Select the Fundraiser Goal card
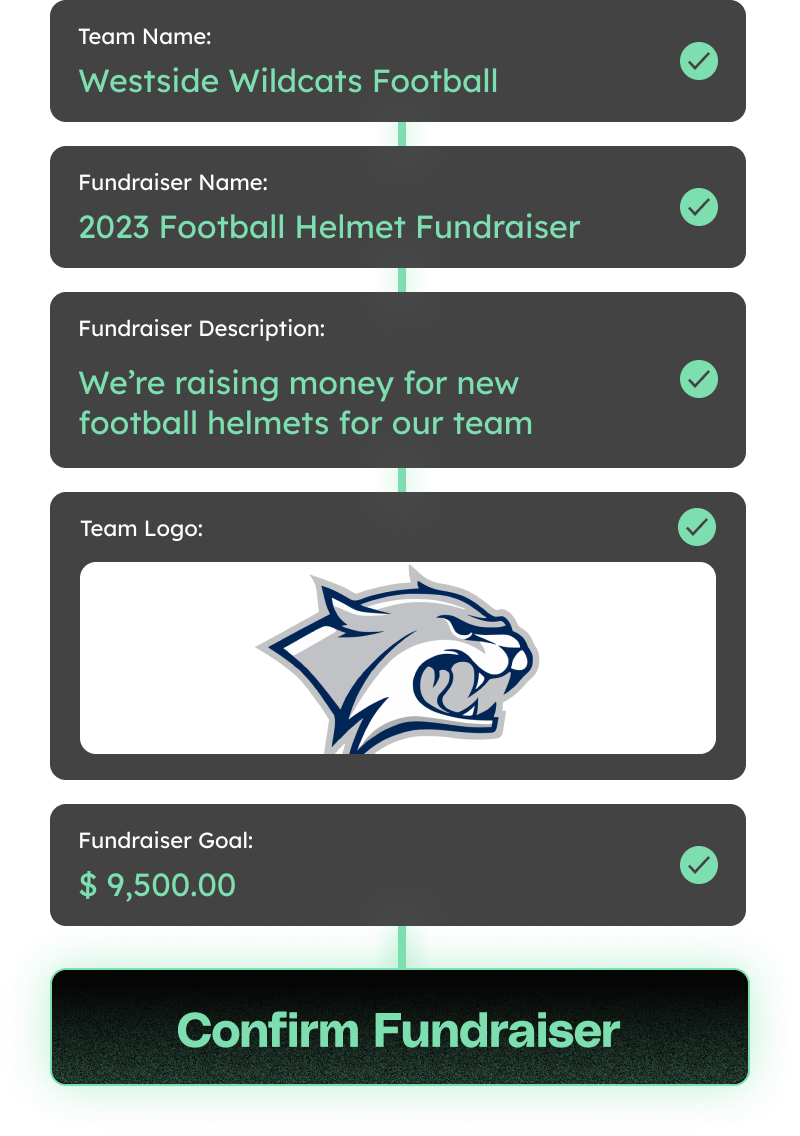The height and width of the screenshot is (1136, 800). [400, 862]
